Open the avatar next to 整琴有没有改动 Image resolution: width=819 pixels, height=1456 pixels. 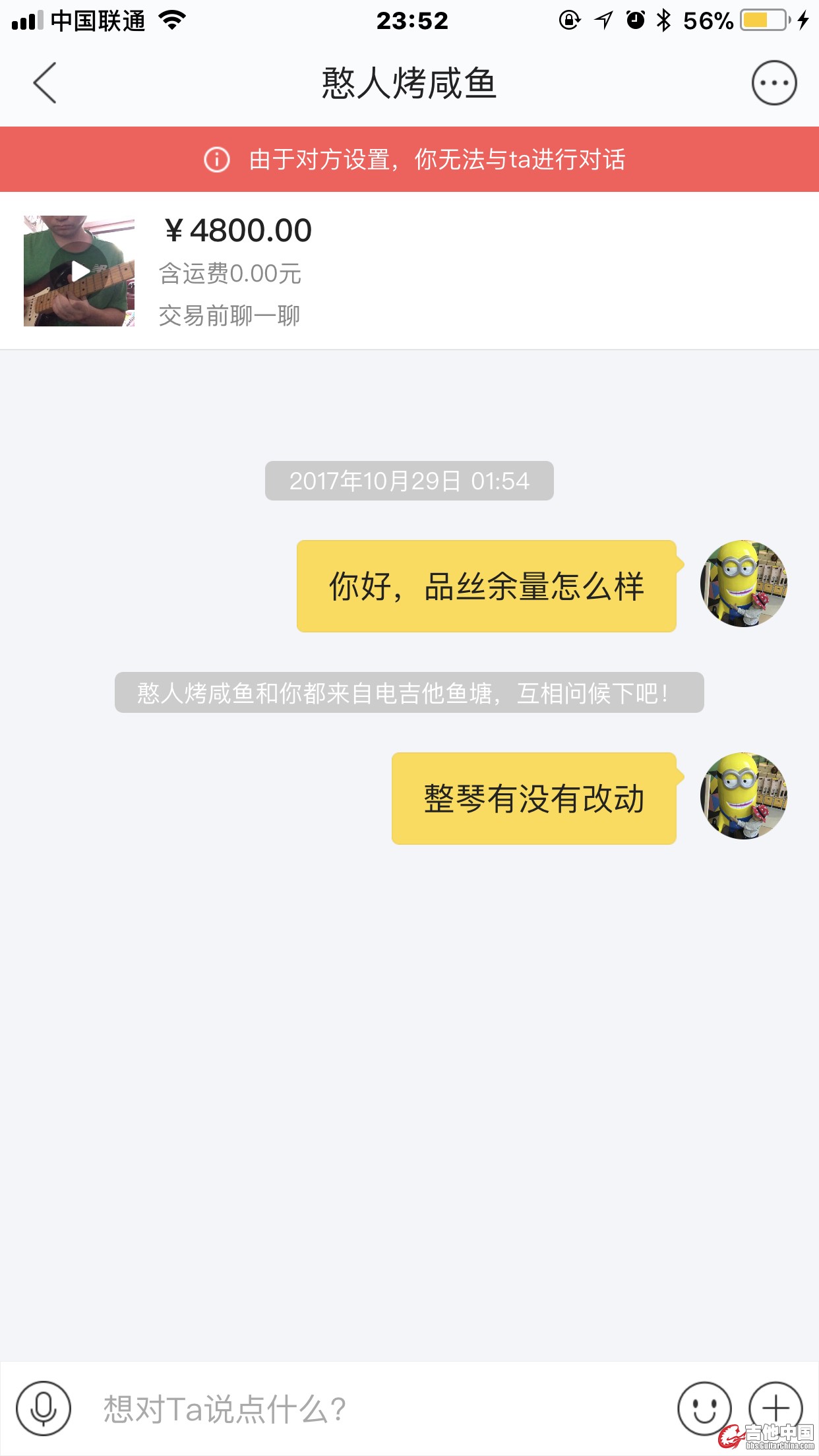743,796
